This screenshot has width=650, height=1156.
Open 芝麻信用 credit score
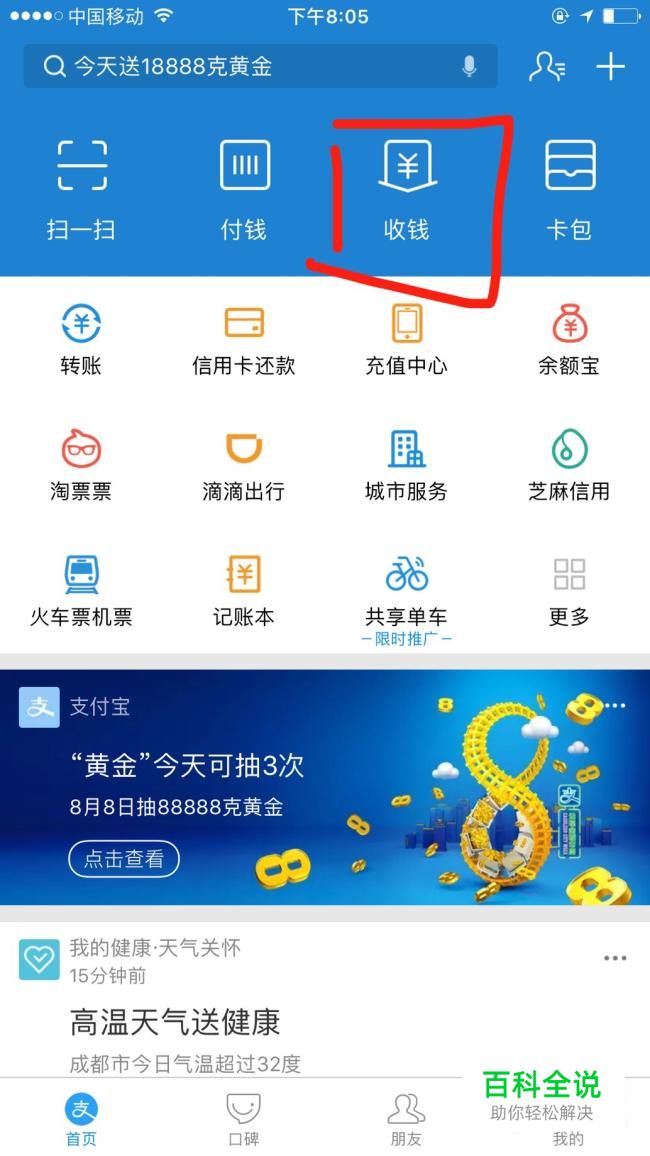coord(569,465)
